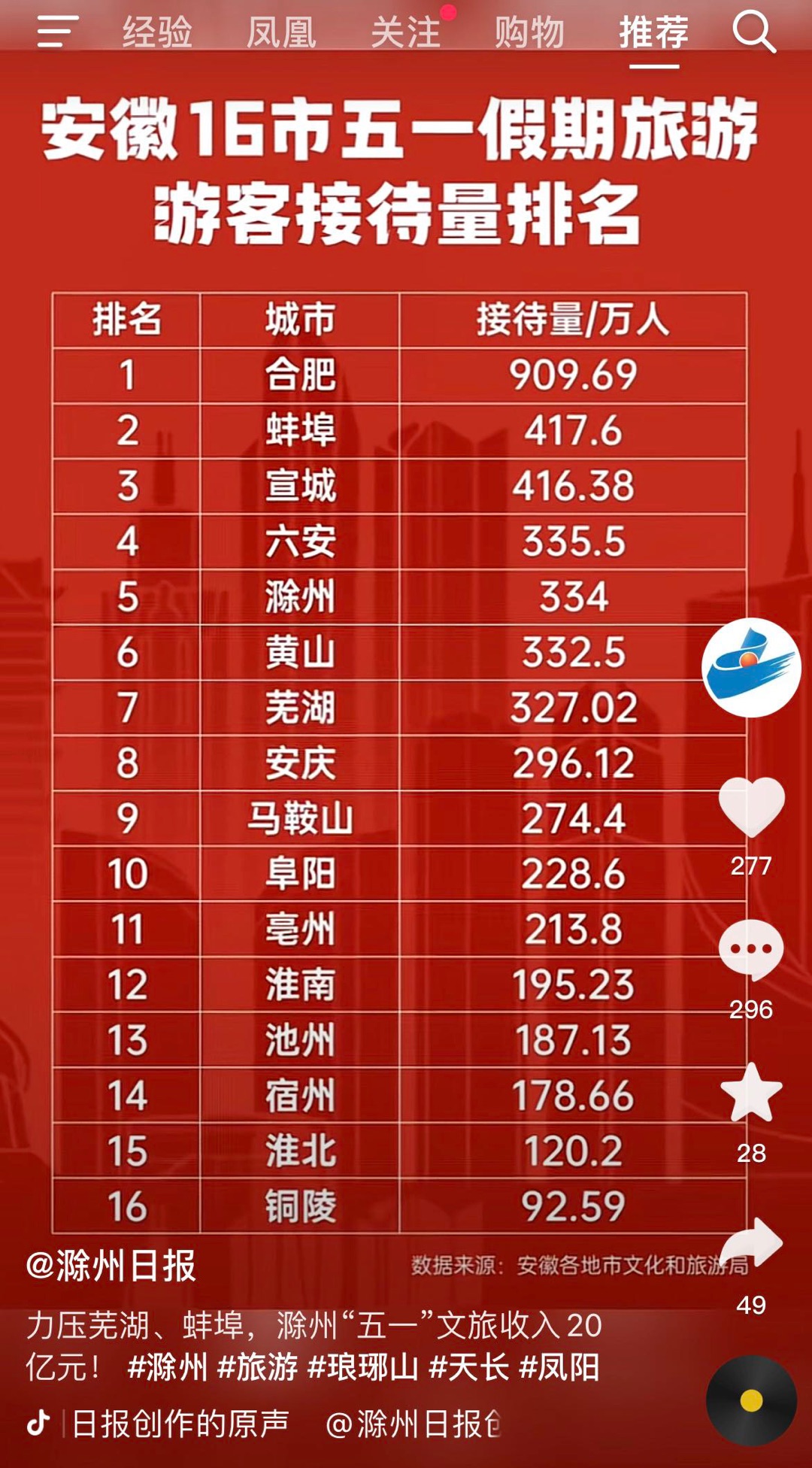Open @滁州日报 author name
The width and height of the screenshot is (812, 1468).
coord(111,1266)
